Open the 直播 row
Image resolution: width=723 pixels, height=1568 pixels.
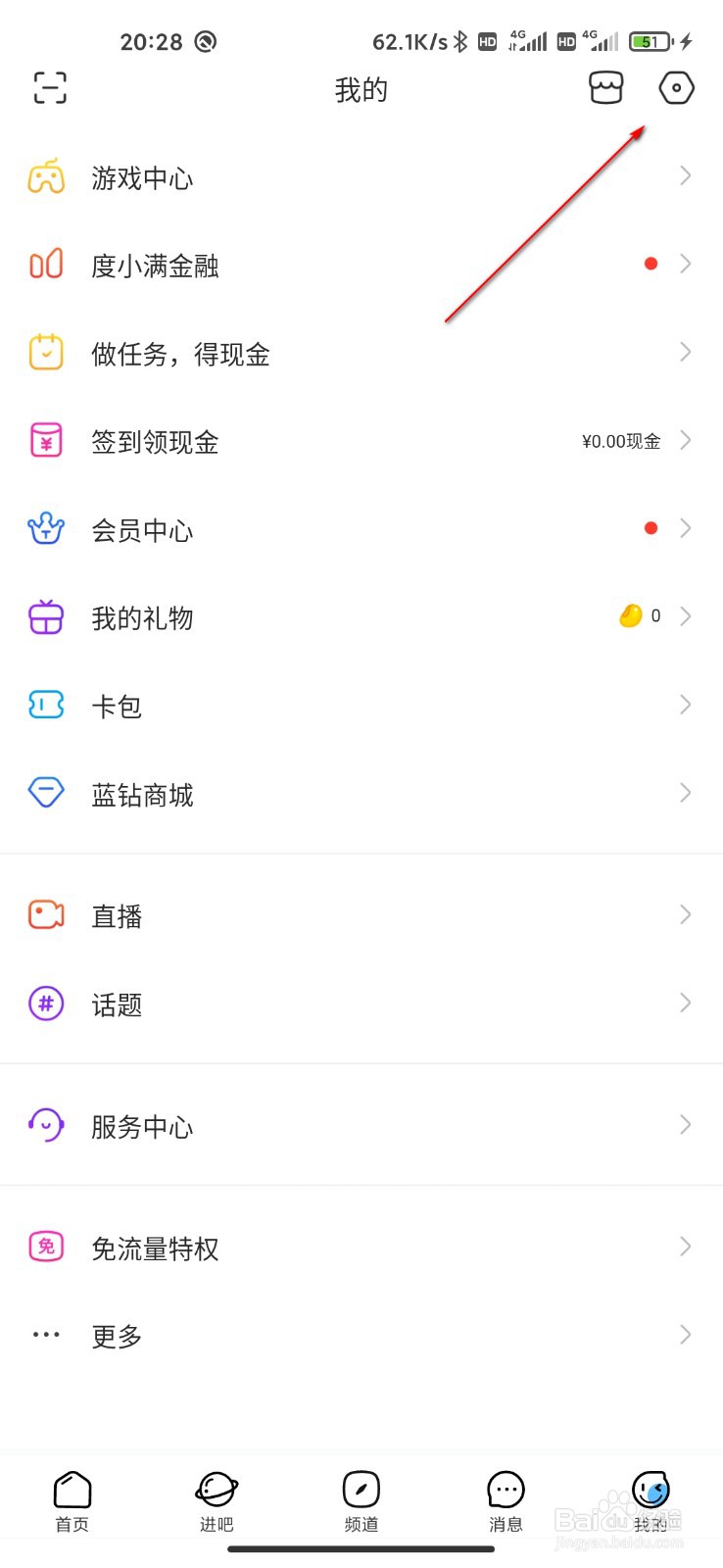pos(361,916)
